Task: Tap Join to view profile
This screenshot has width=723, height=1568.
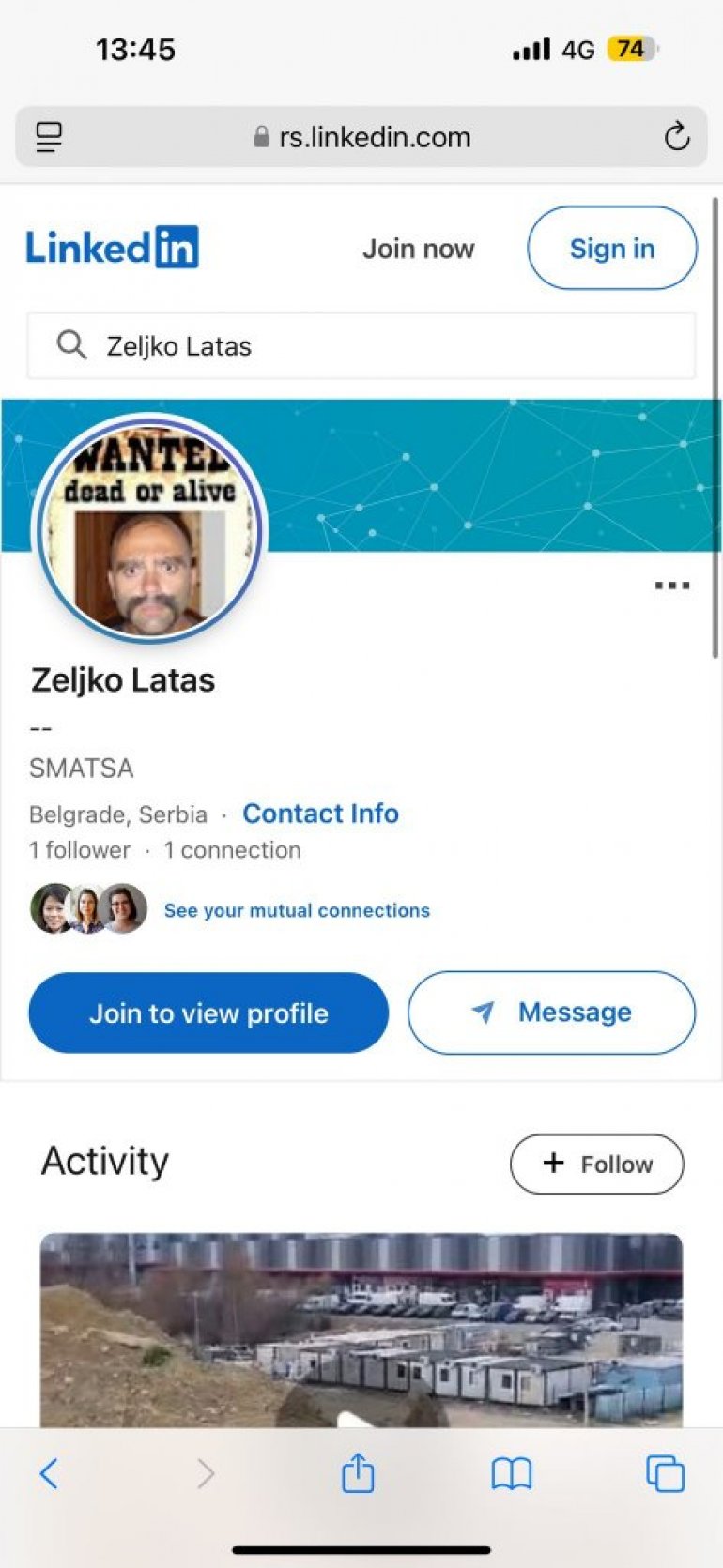Action: [208, 1012]
